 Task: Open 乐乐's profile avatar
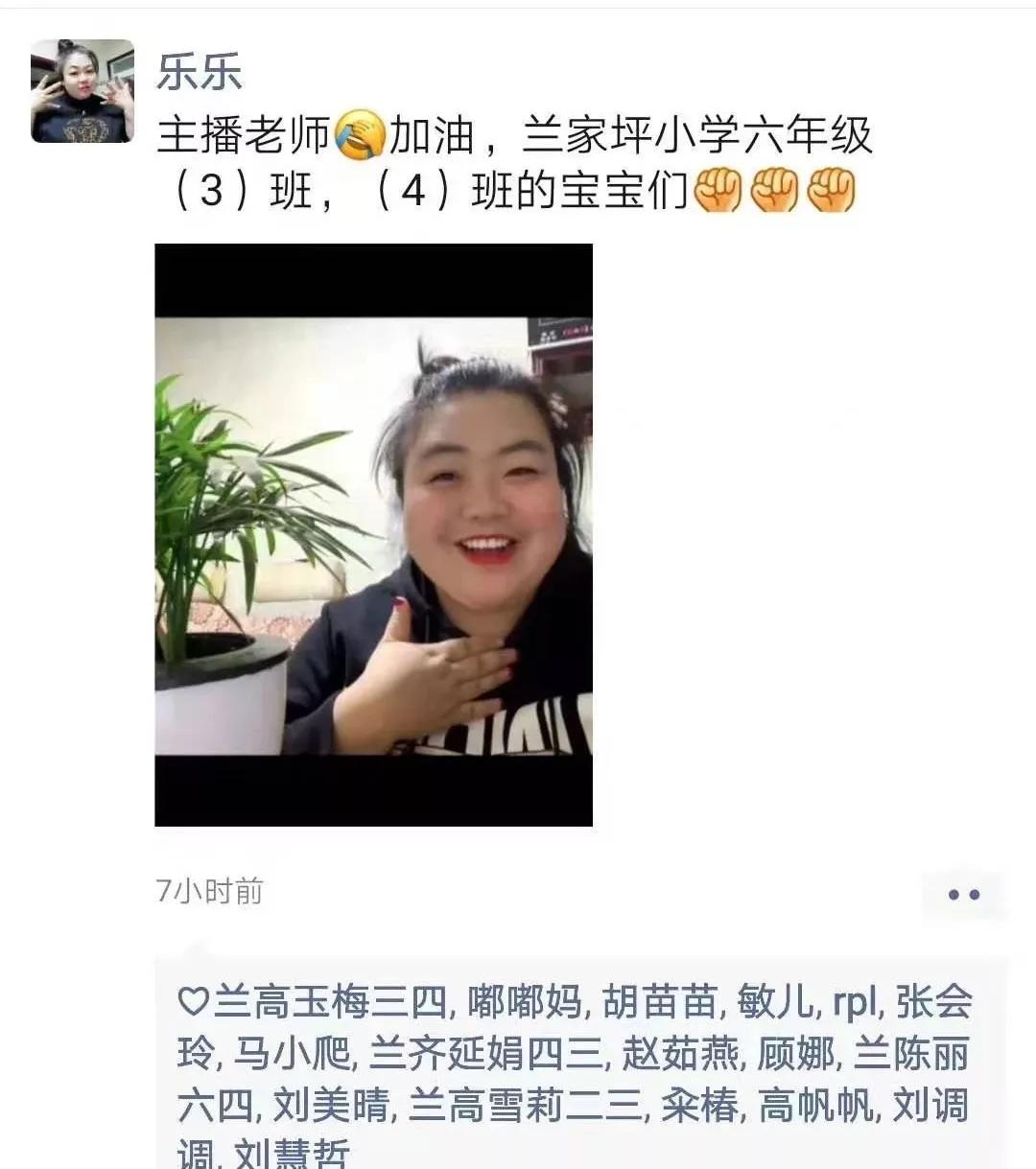(82, 91)
